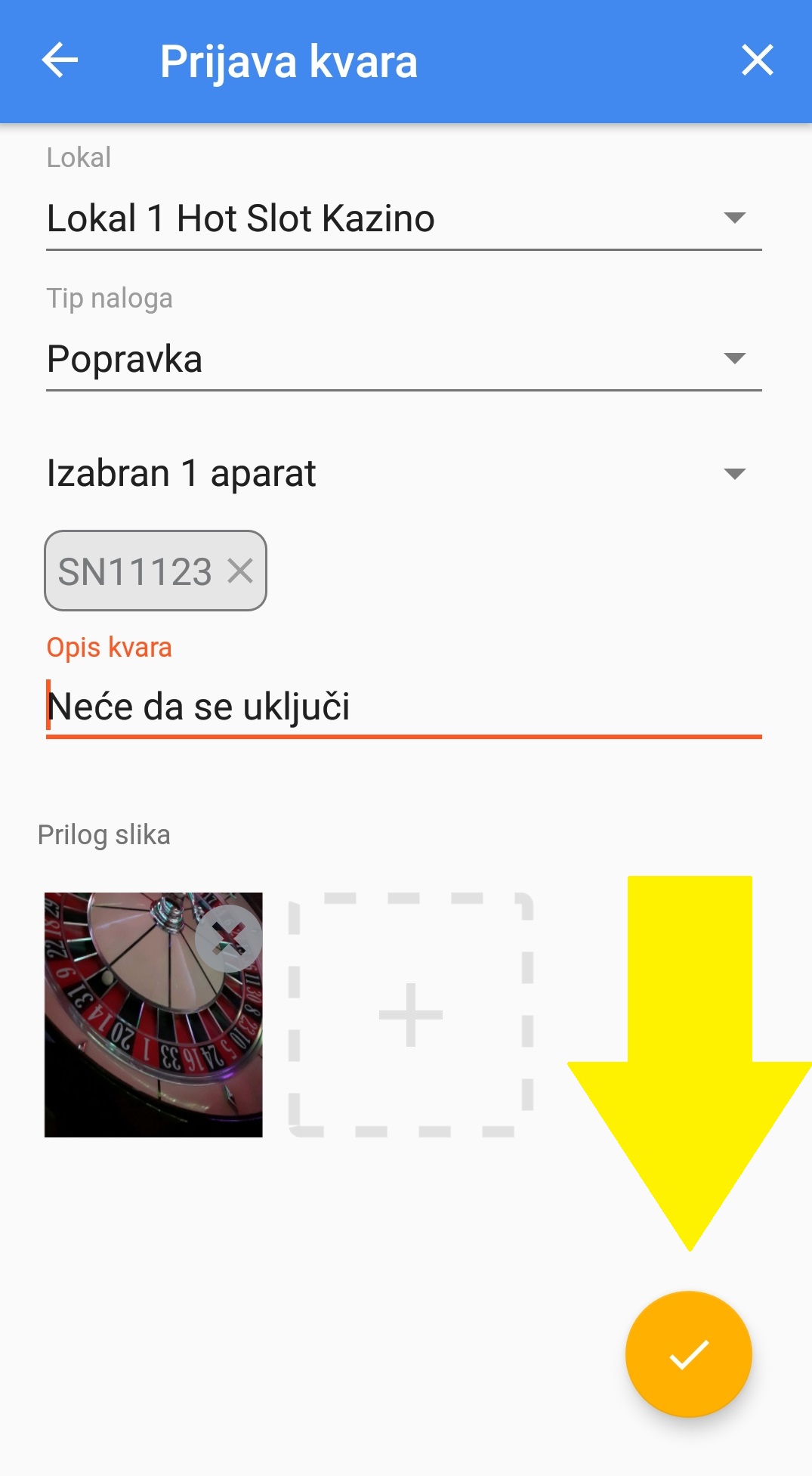Expand the Izabran 1 aparat selector
Viewport: 812px width, 1476px height.
(x=403, y=474)
